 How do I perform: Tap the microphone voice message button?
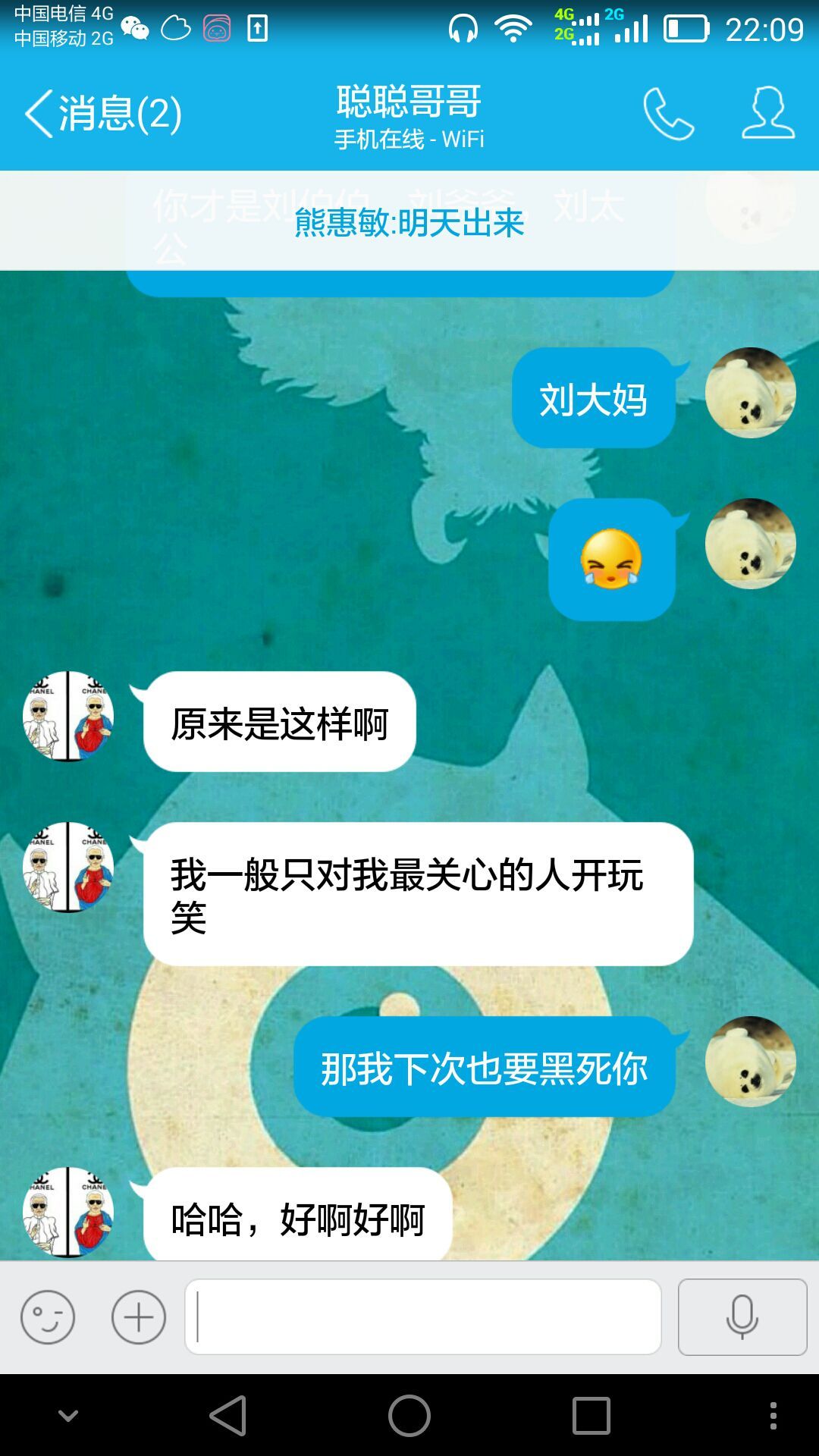coord(742,1317)
